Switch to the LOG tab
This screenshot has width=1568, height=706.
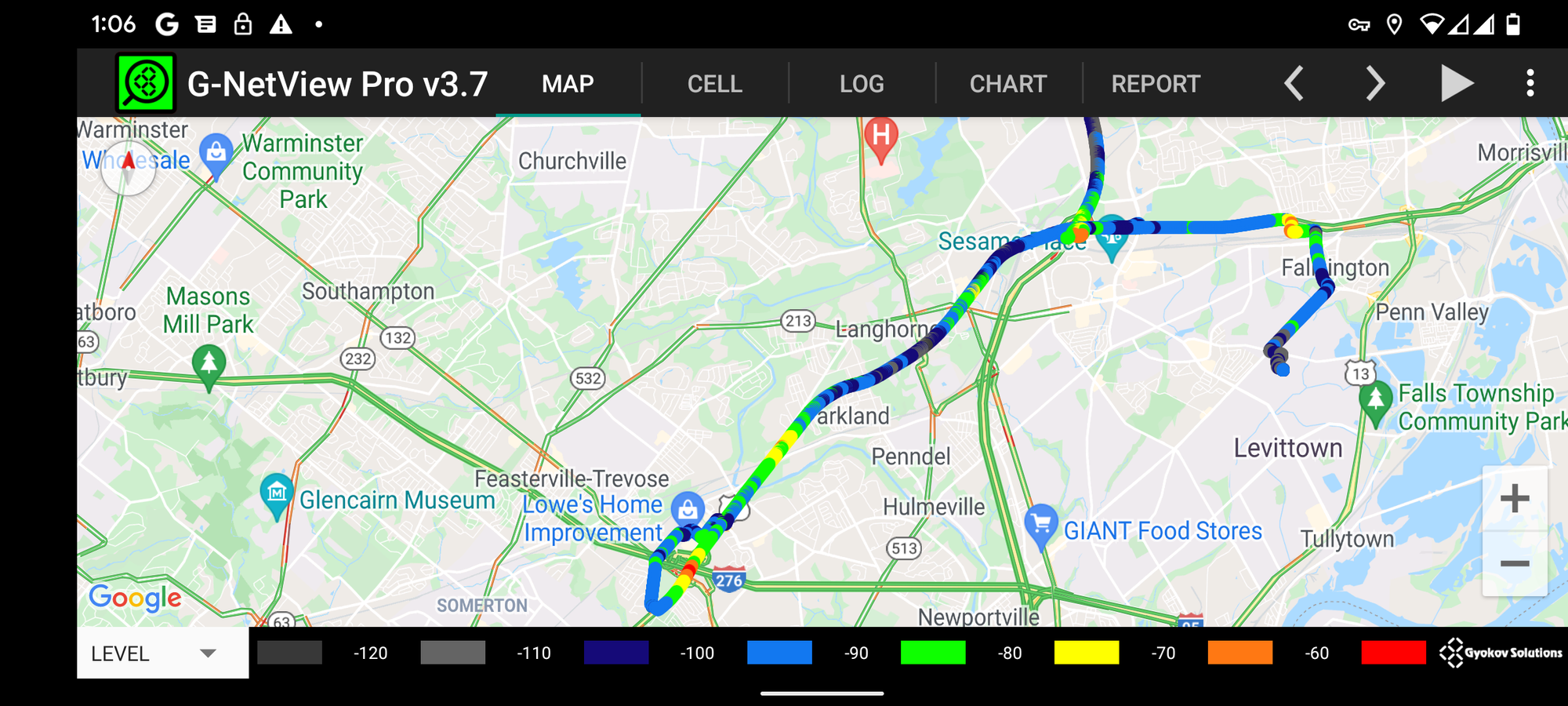click(862, 84)
